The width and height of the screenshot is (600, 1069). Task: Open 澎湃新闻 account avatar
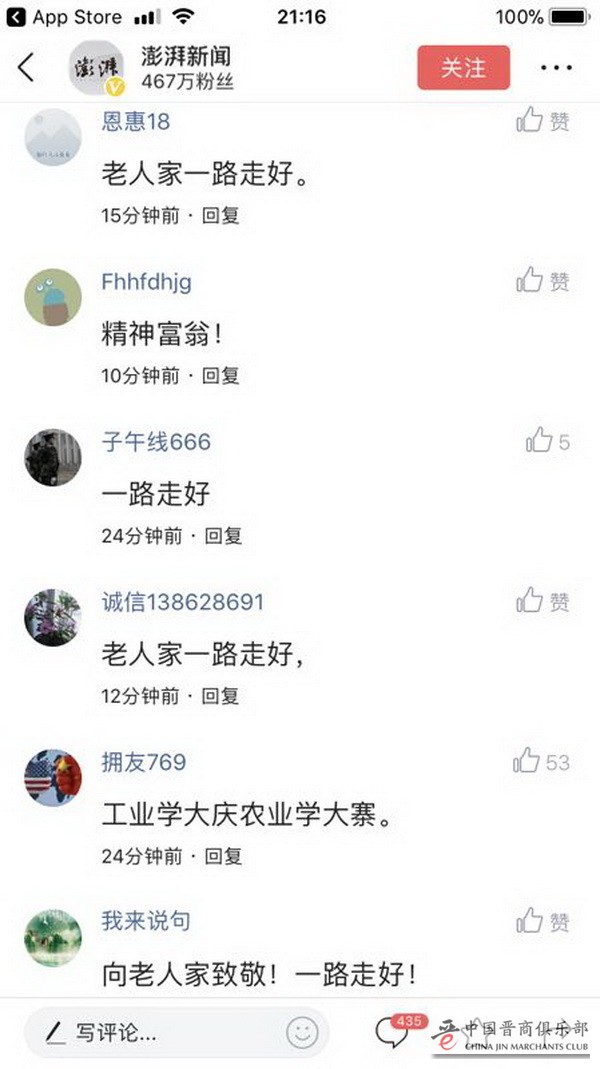point(96,68)
